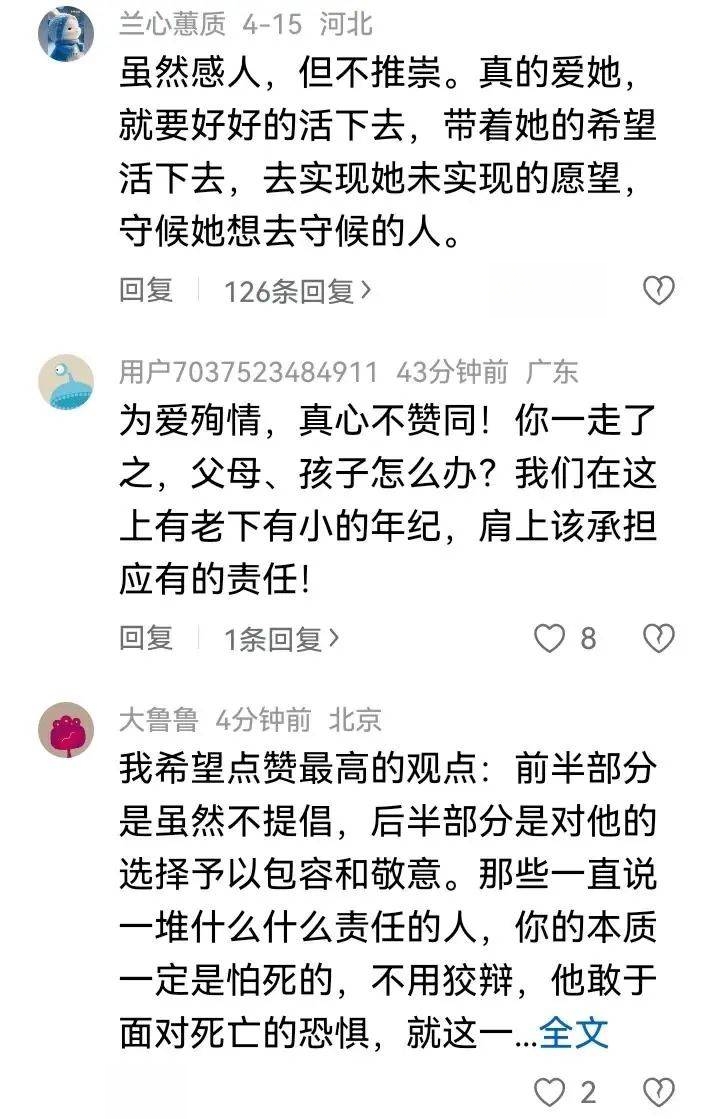Show 全文 of 大鲁鲁's comment
This screenshot has height=1119, width=715.
(x=574, y=1033)
